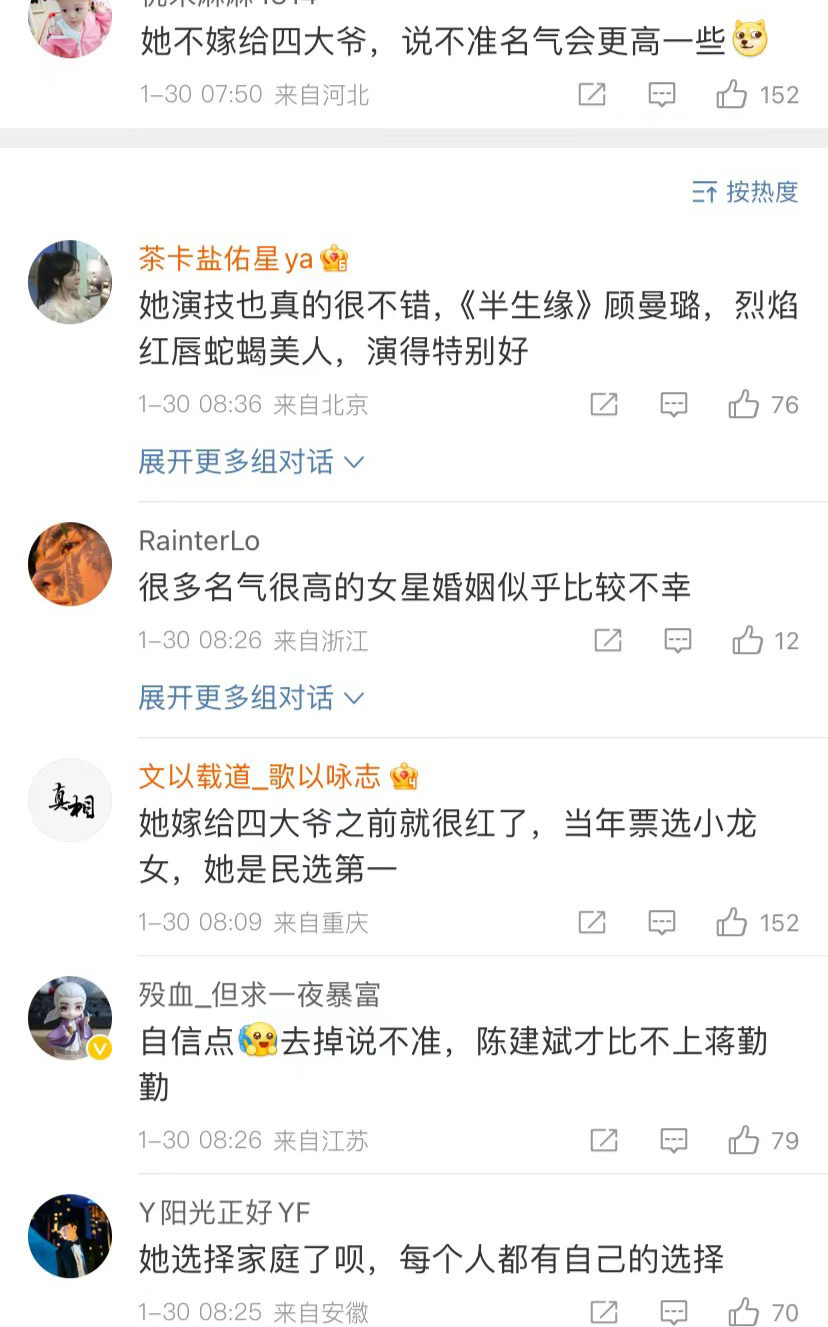Like Y阳光正好YF's comment
This screenshot has width=828, height=1327.
(744, 1311)
